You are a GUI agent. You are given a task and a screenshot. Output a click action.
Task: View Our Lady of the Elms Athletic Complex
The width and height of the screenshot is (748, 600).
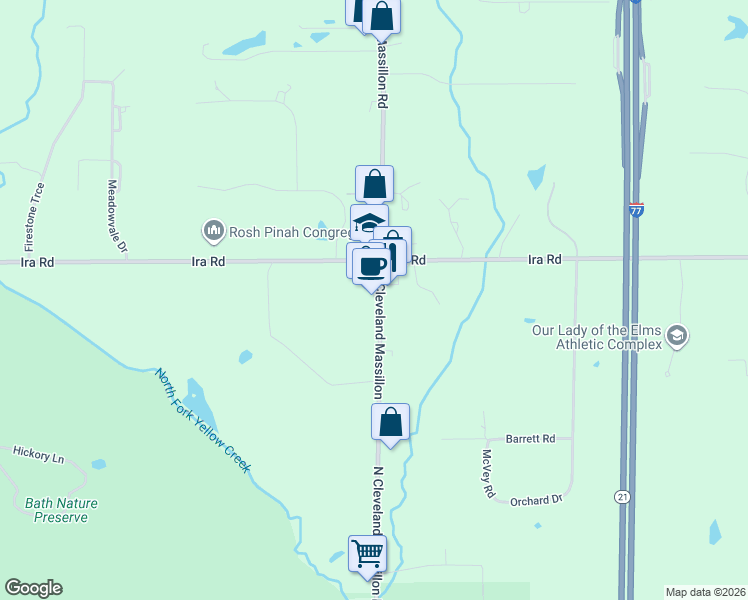coord(678,336)
